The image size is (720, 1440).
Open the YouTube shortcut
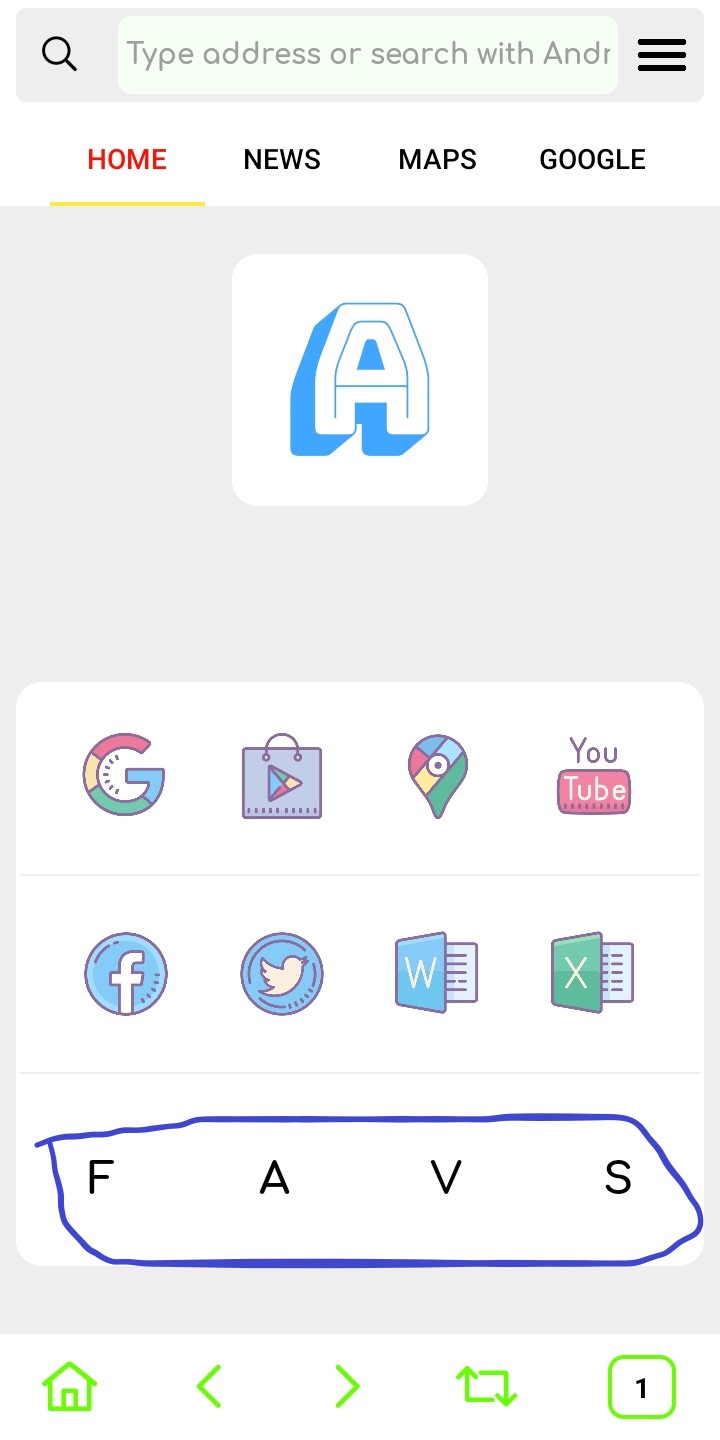click(593, 776)
